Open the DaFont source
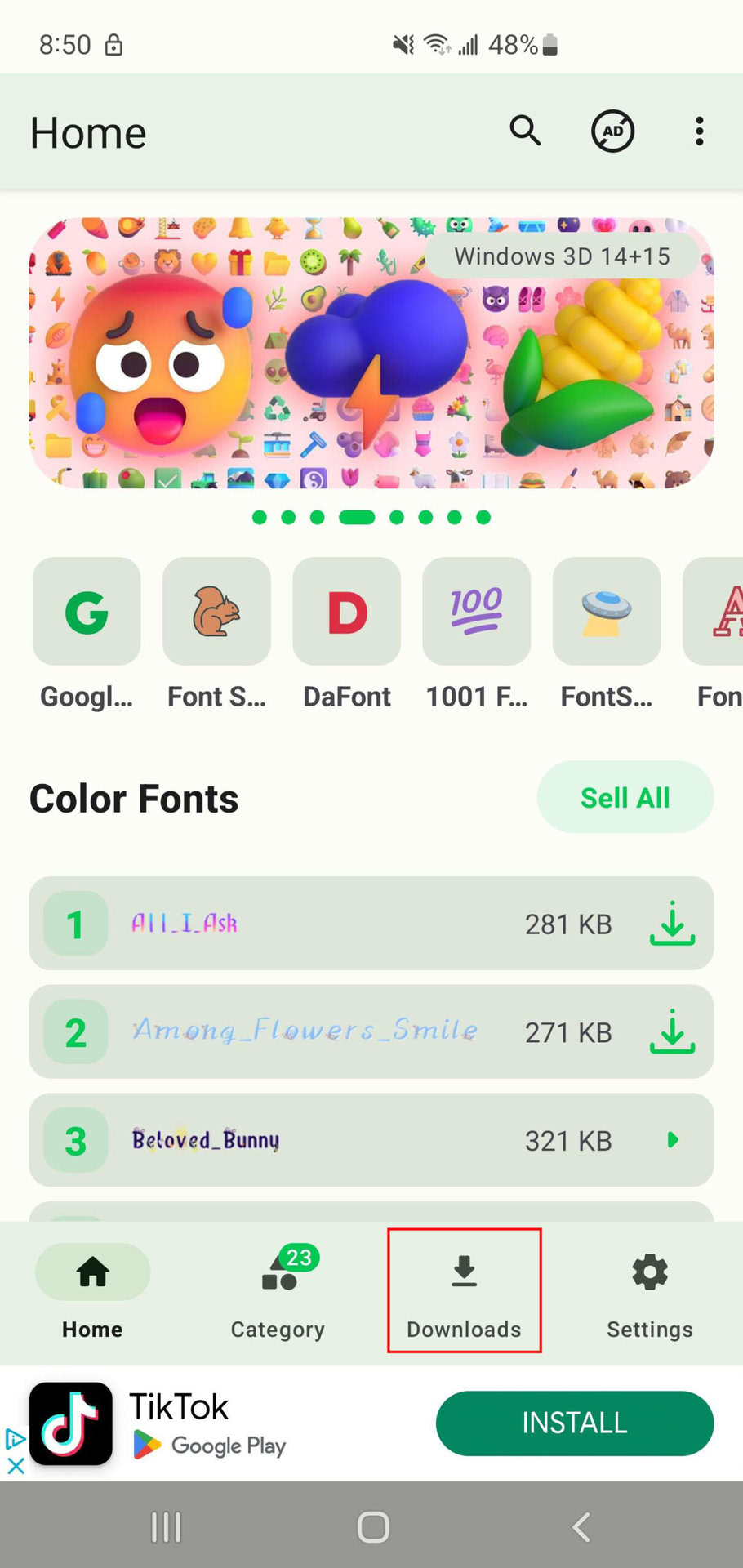 346,612
